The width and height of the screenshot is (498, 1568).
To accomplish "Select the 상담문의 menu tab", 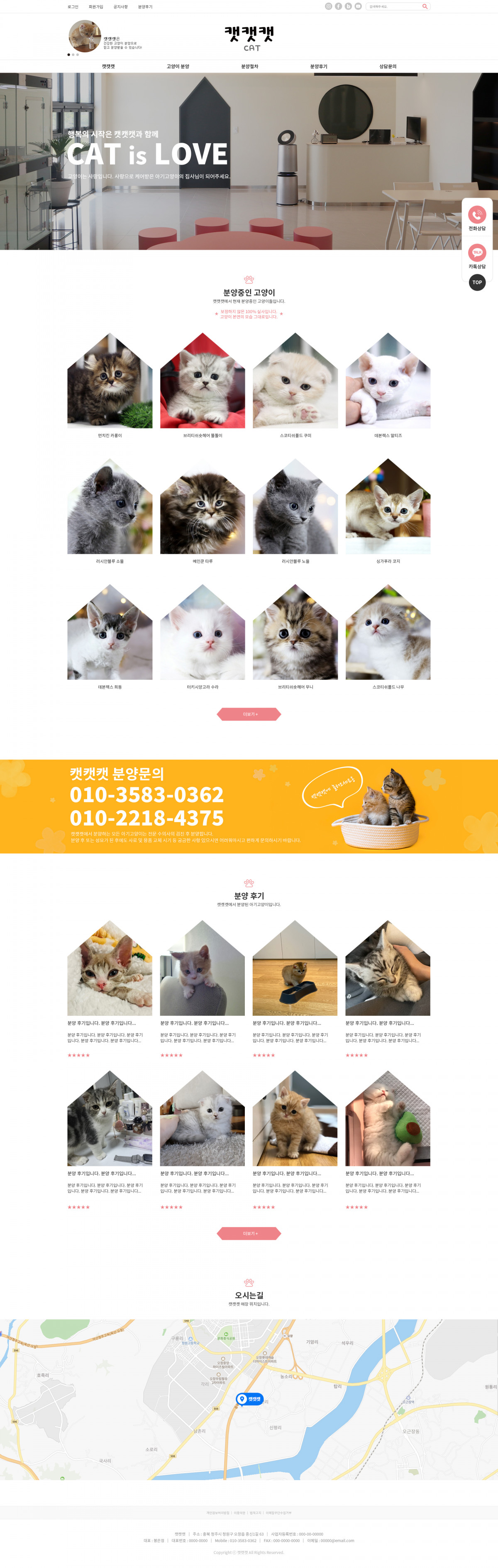I will pos(388,66).
